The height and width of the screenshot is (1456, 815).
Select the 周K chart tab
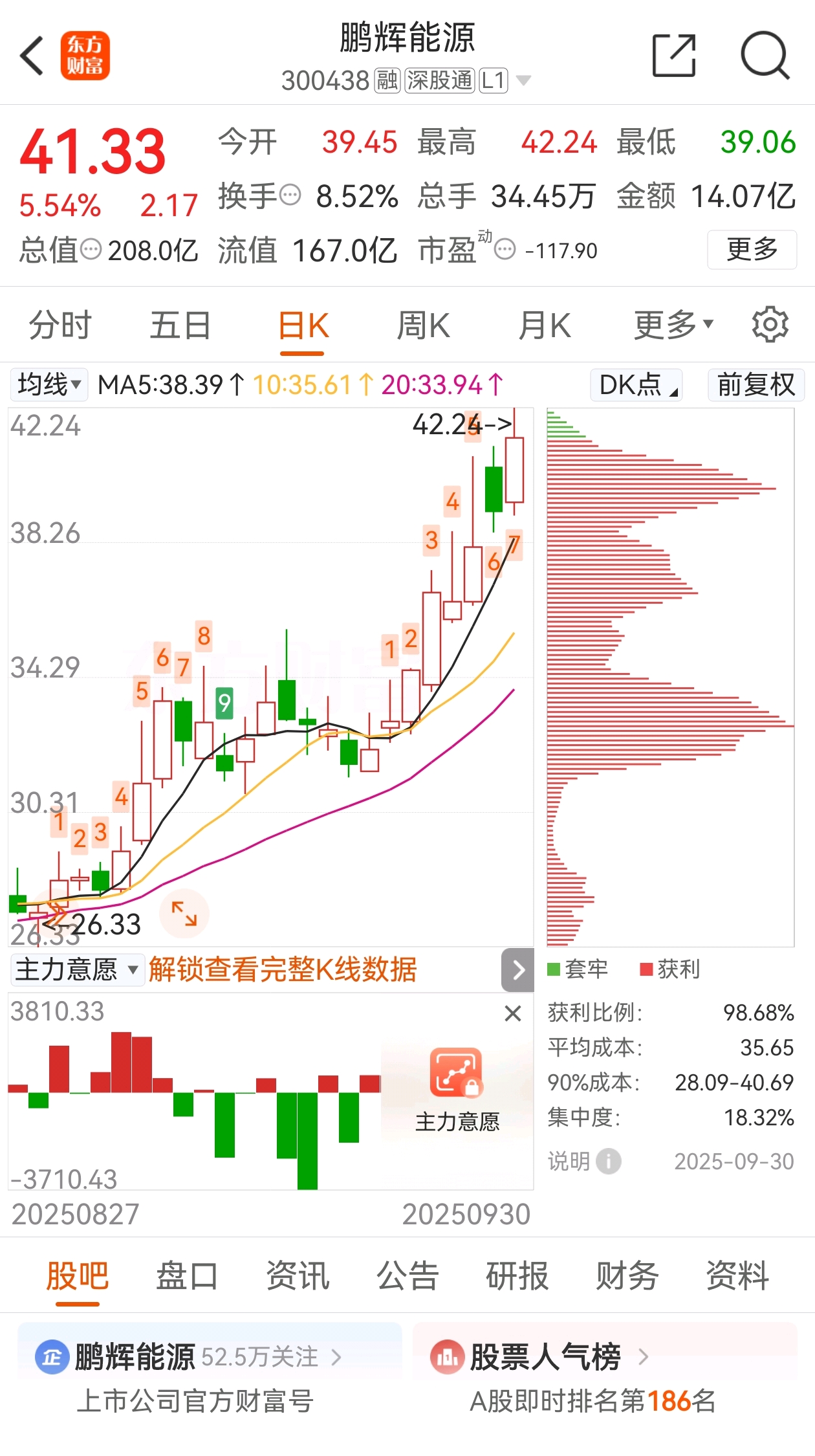(424, 325)
